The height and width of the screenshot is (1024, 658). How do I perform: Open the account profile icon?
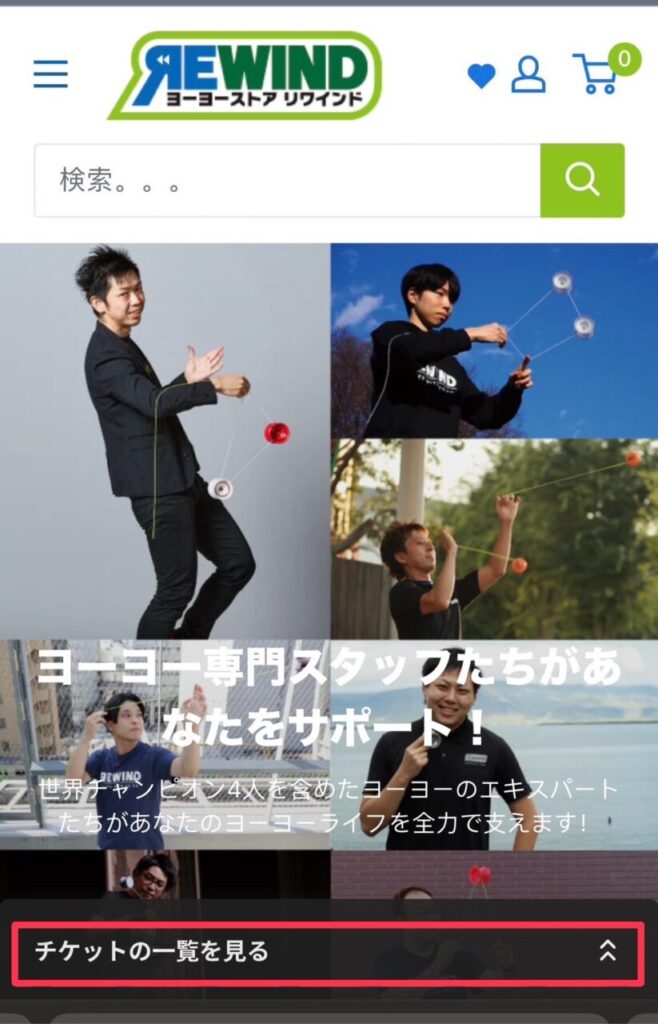click(528, 74)
